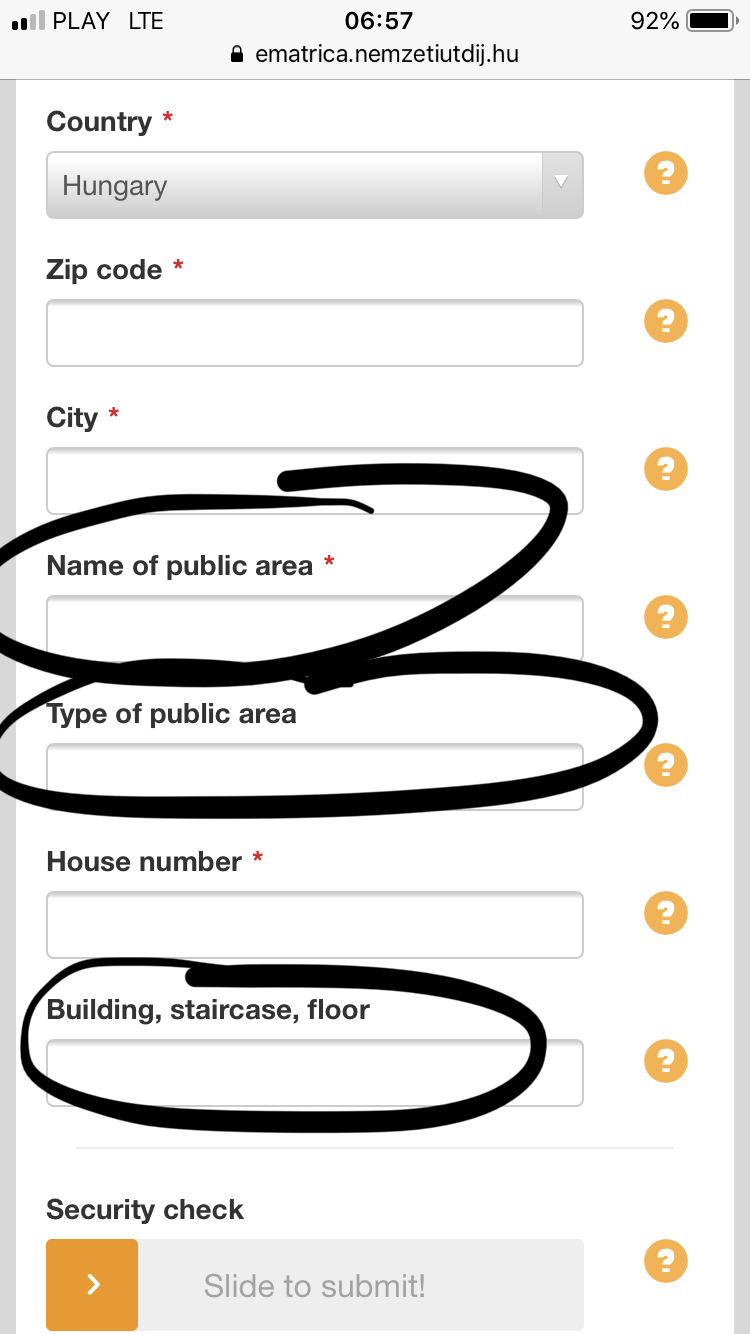Tap the Zip code text field
The height and width of the screenshot is (1334, 750).
point(314,333)
